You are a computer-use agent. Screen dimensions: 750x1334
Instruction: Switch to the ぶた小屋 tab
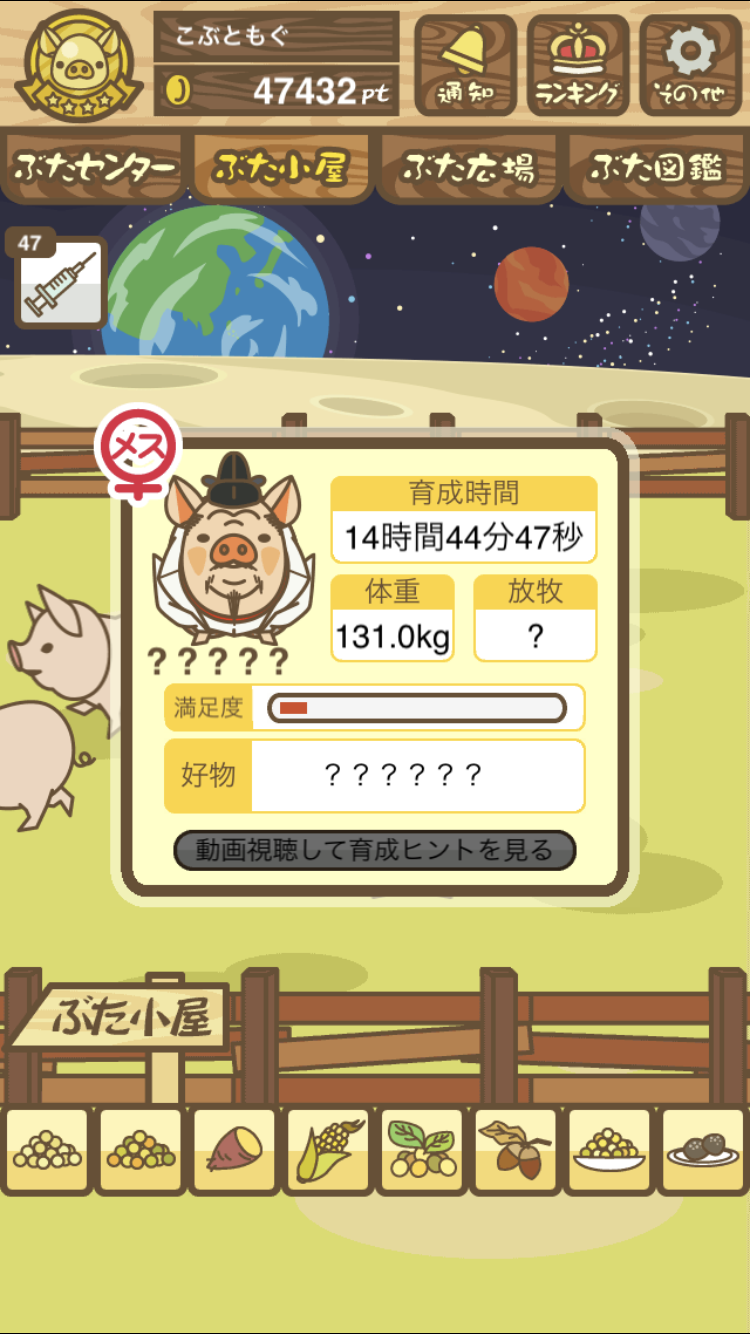tap(281, 167)
